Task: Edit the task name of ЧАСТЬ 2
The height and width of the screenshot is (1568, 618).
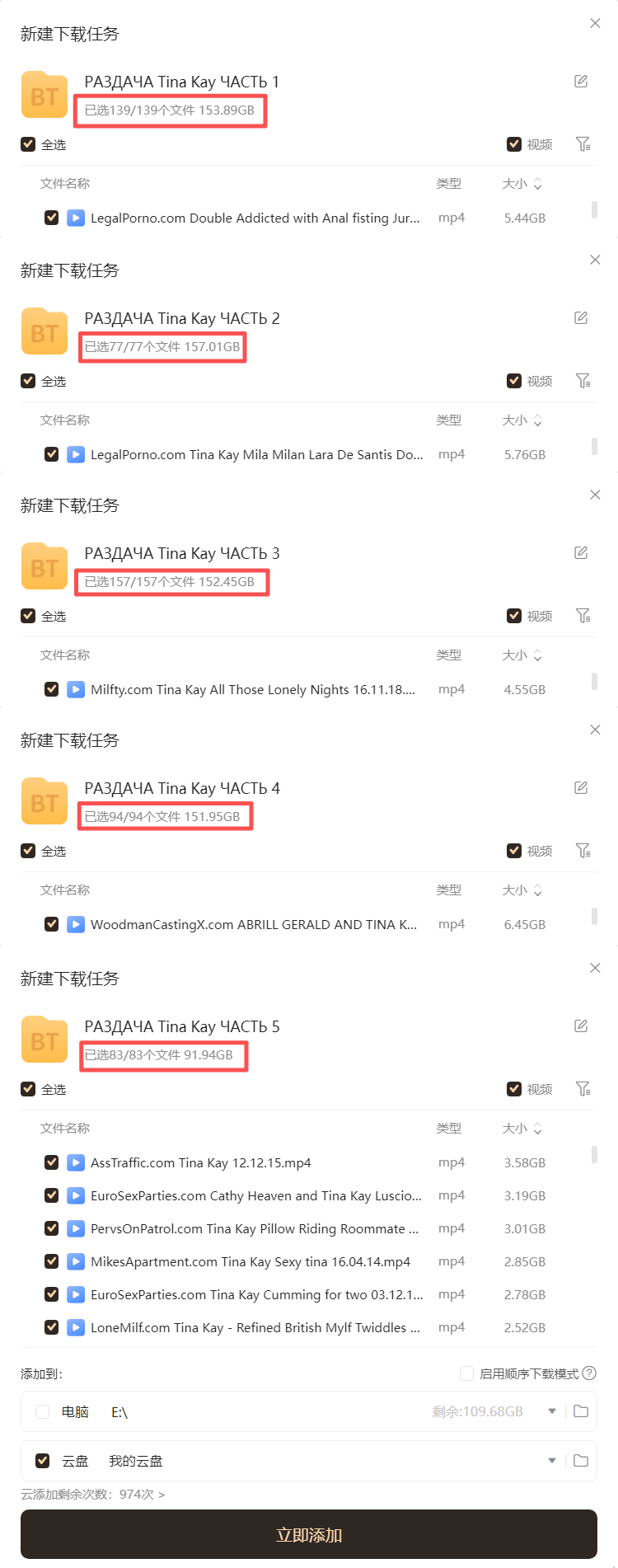Action: click(581, 318)
